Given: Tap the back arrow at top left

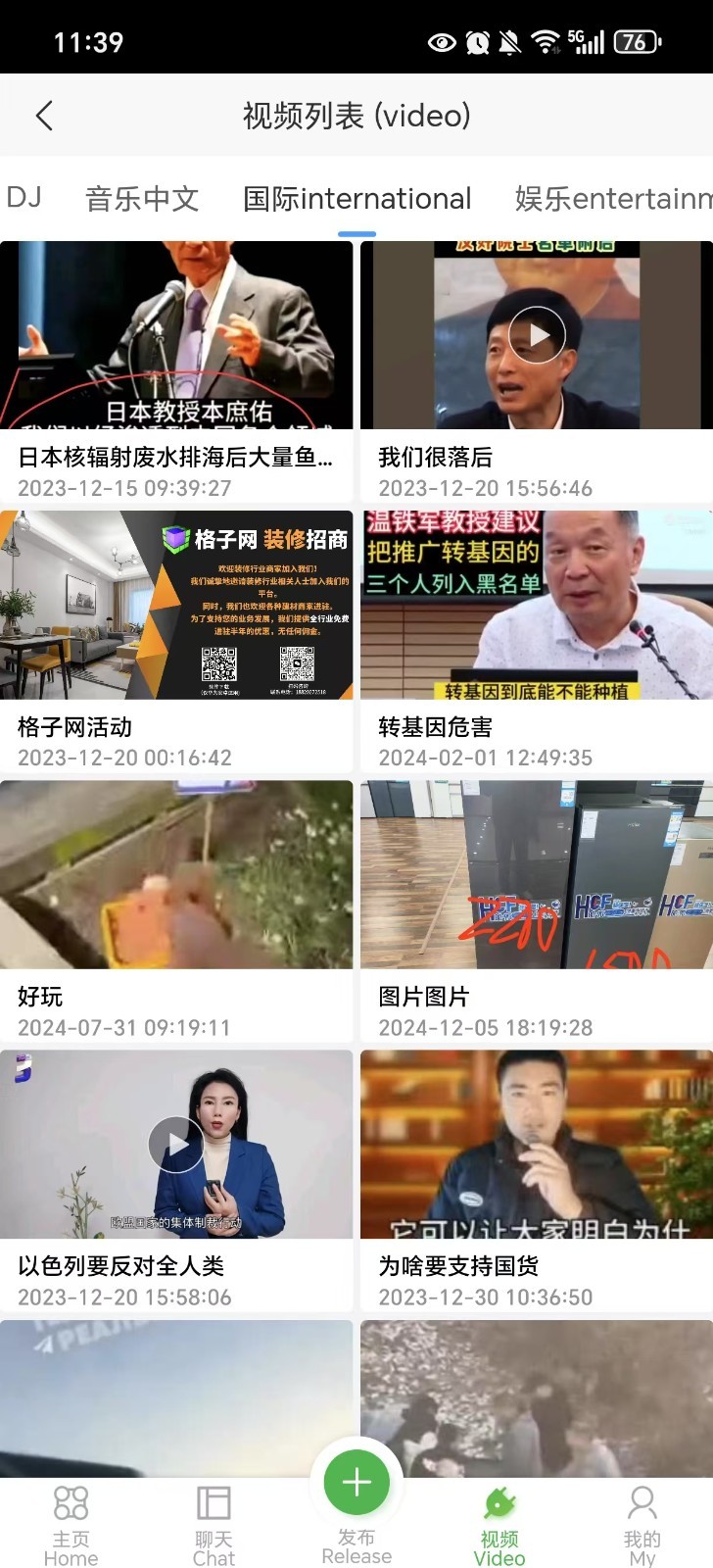Looking at the screenshot, I should click(44, 115).
